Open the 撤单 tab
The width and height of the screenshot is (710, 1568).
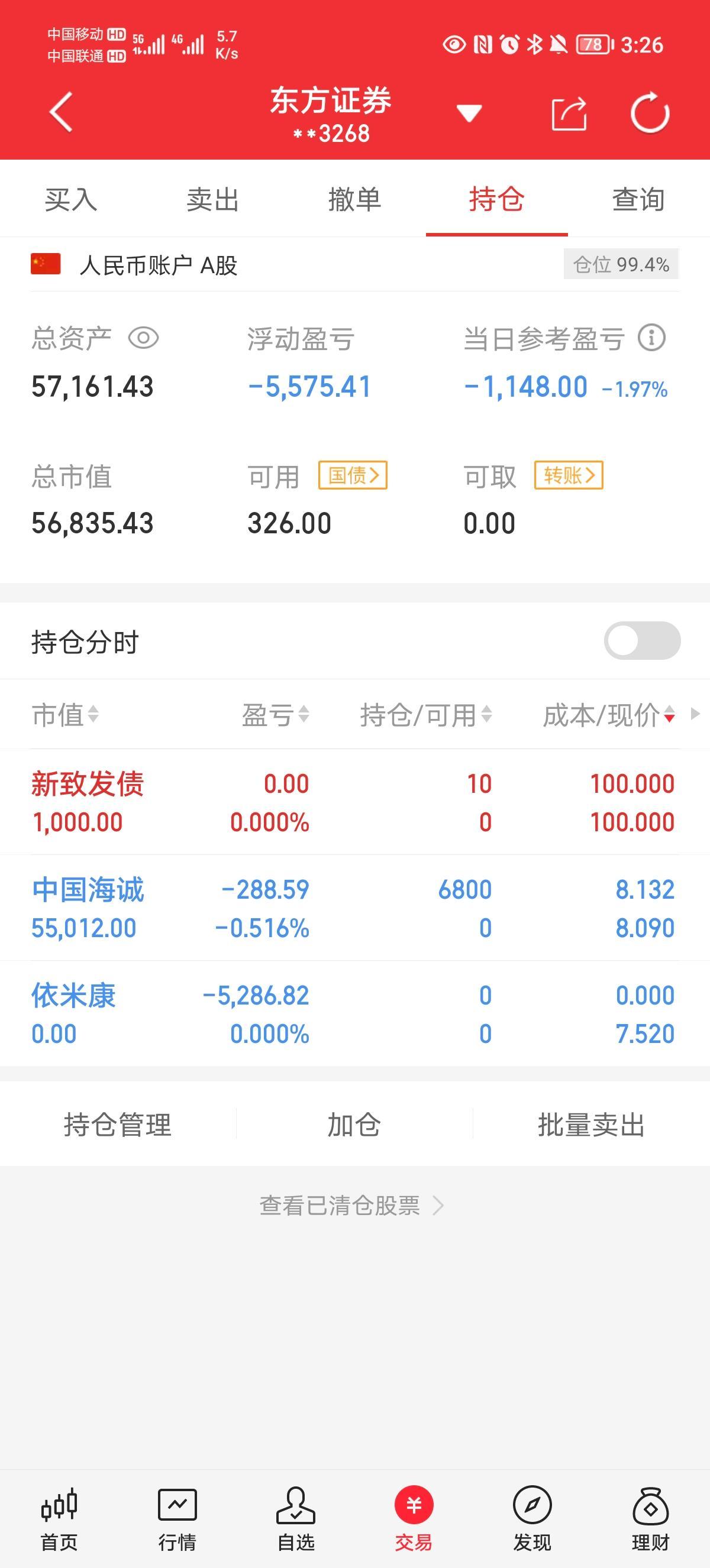(354, 200)
